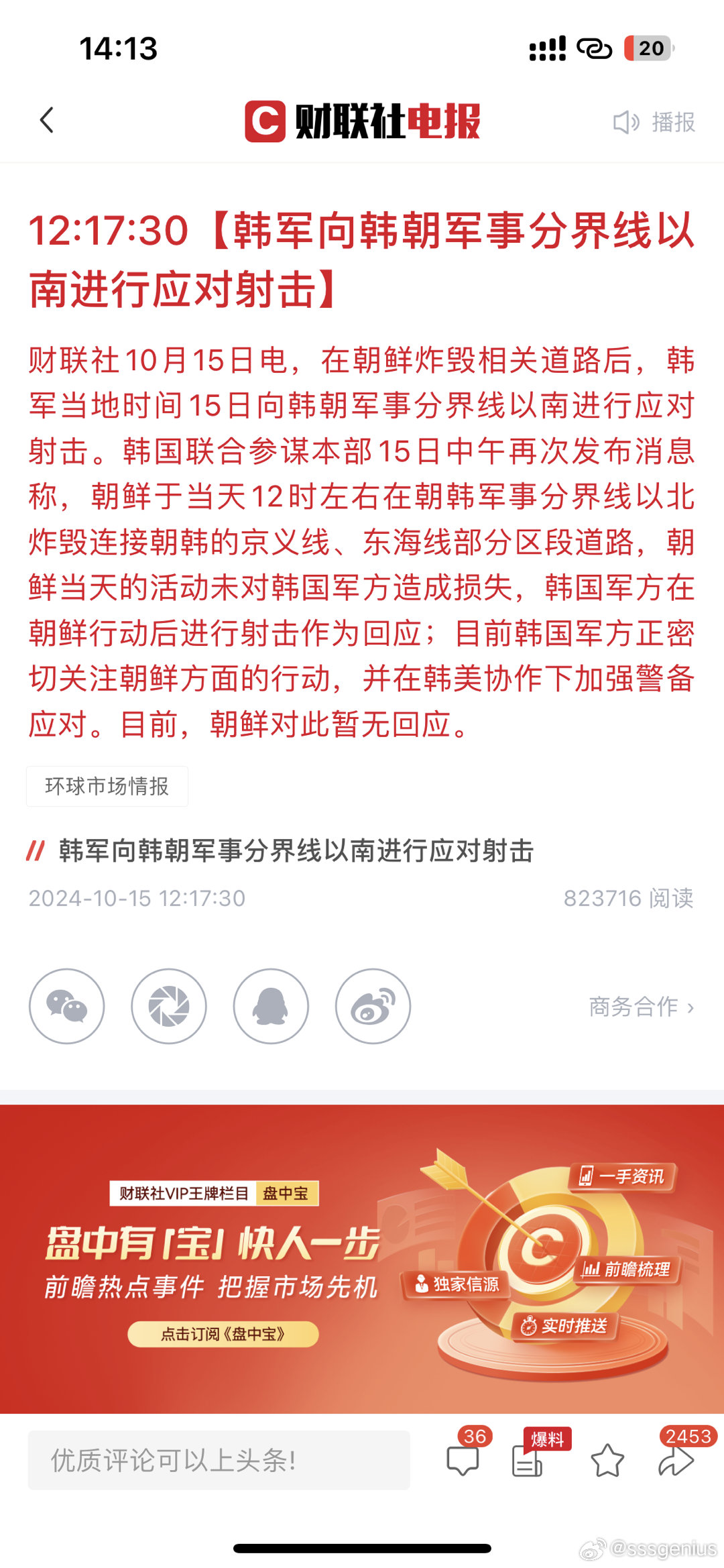
Task: Share the article to WeChat
Action: pyautogui.click(x=67, y=1006)
